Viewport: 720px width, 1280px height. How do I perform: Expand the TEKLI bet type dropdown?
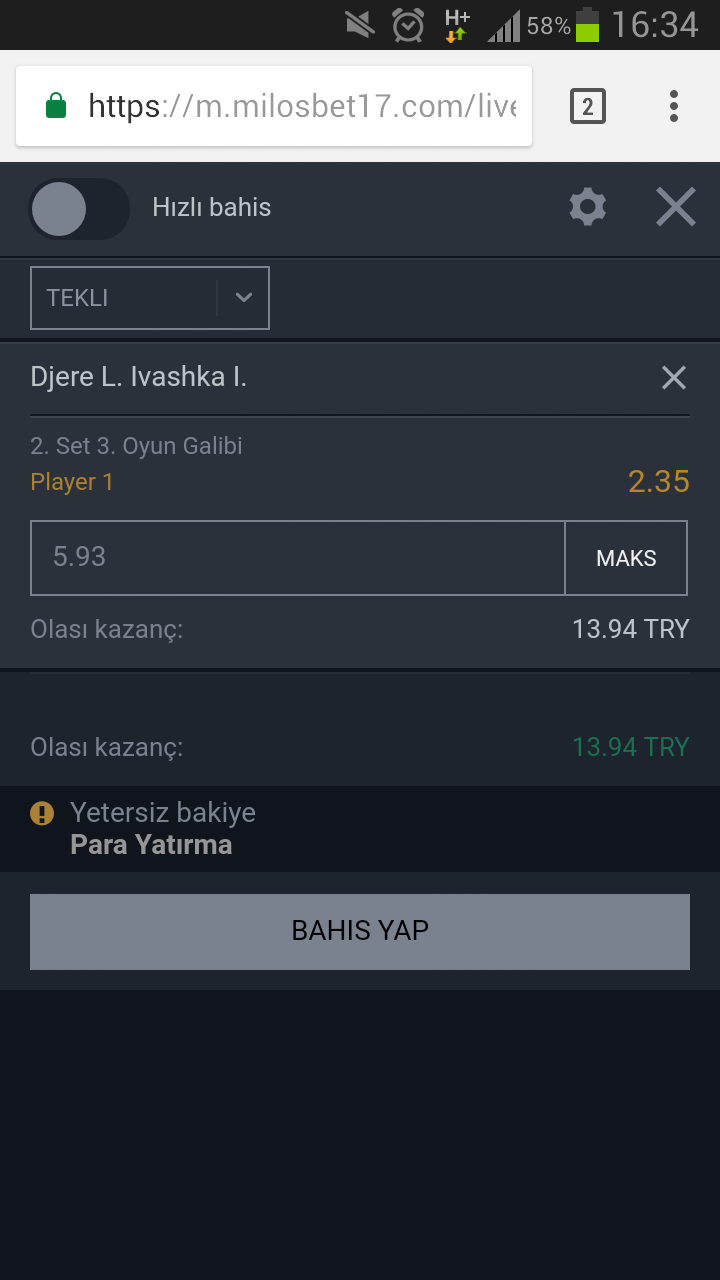pos(150,298)
